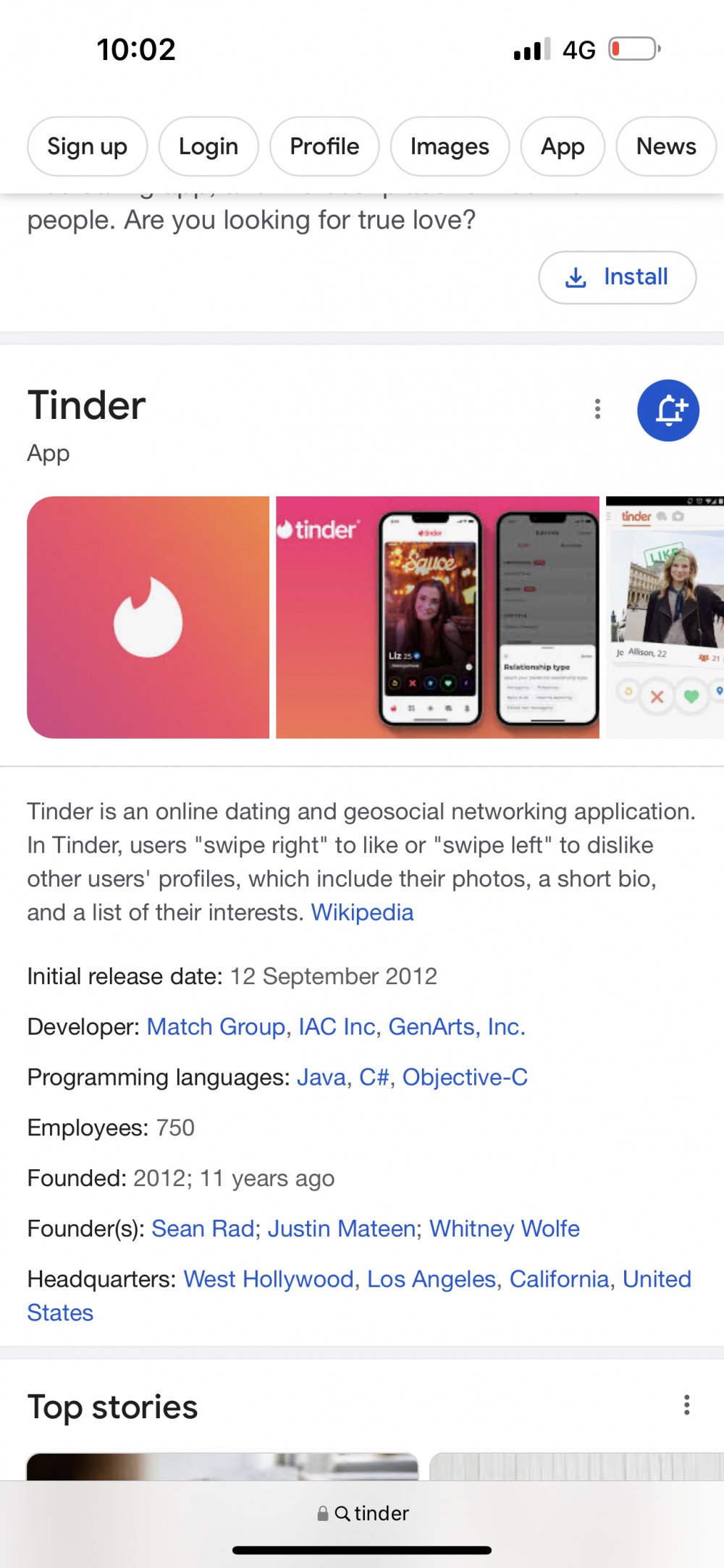Select the Sign up chip
The image size is (724, 1568).
tap(87, 146)
